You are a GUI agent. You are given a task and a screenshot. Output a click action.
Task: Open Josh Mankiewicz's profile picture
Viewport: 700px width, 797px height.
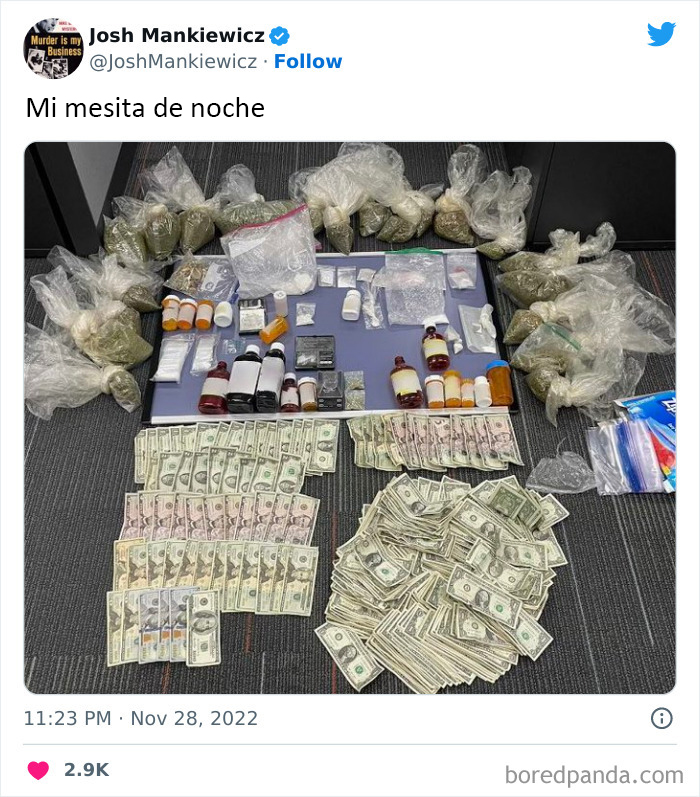(x=53, y=48)
